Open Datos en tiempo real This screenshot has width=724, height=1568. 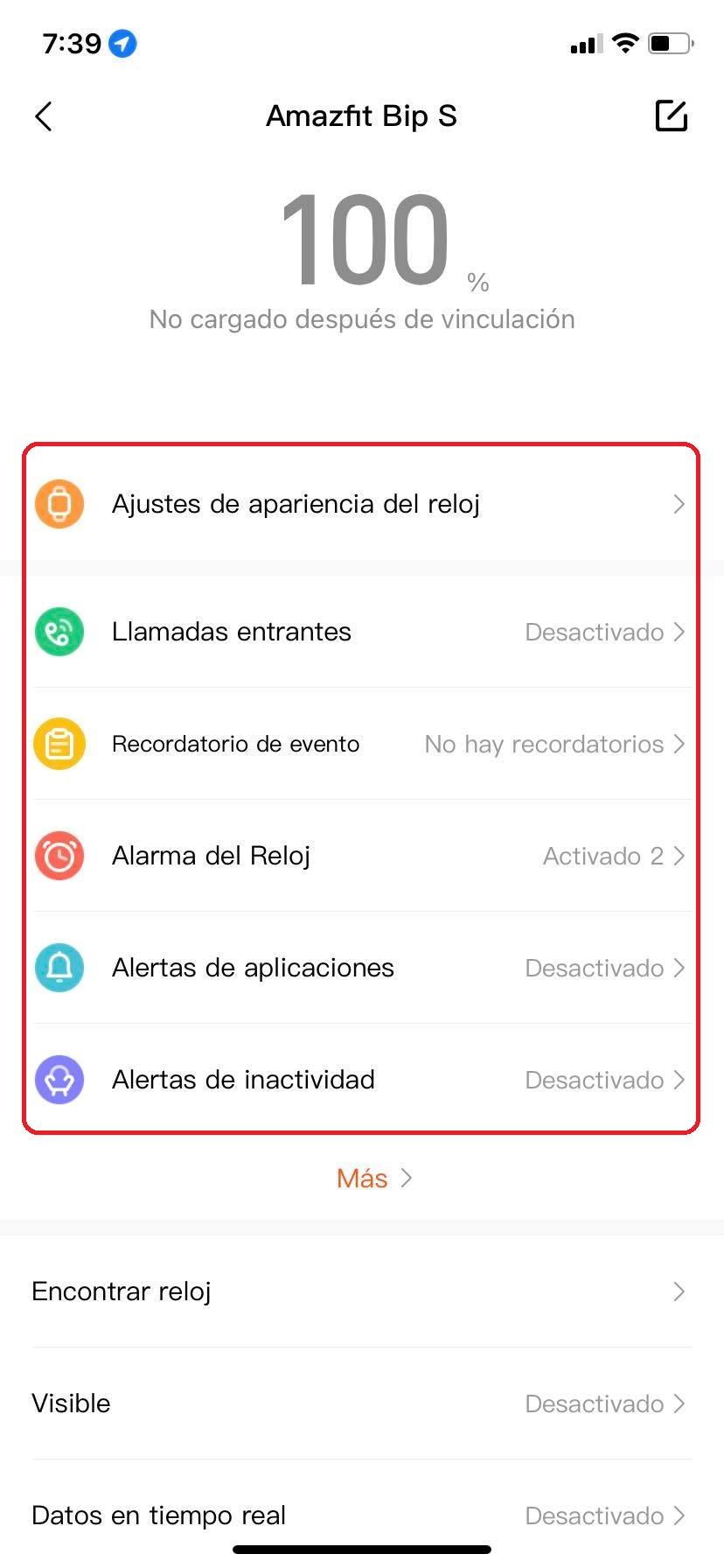click(360, 1515)
